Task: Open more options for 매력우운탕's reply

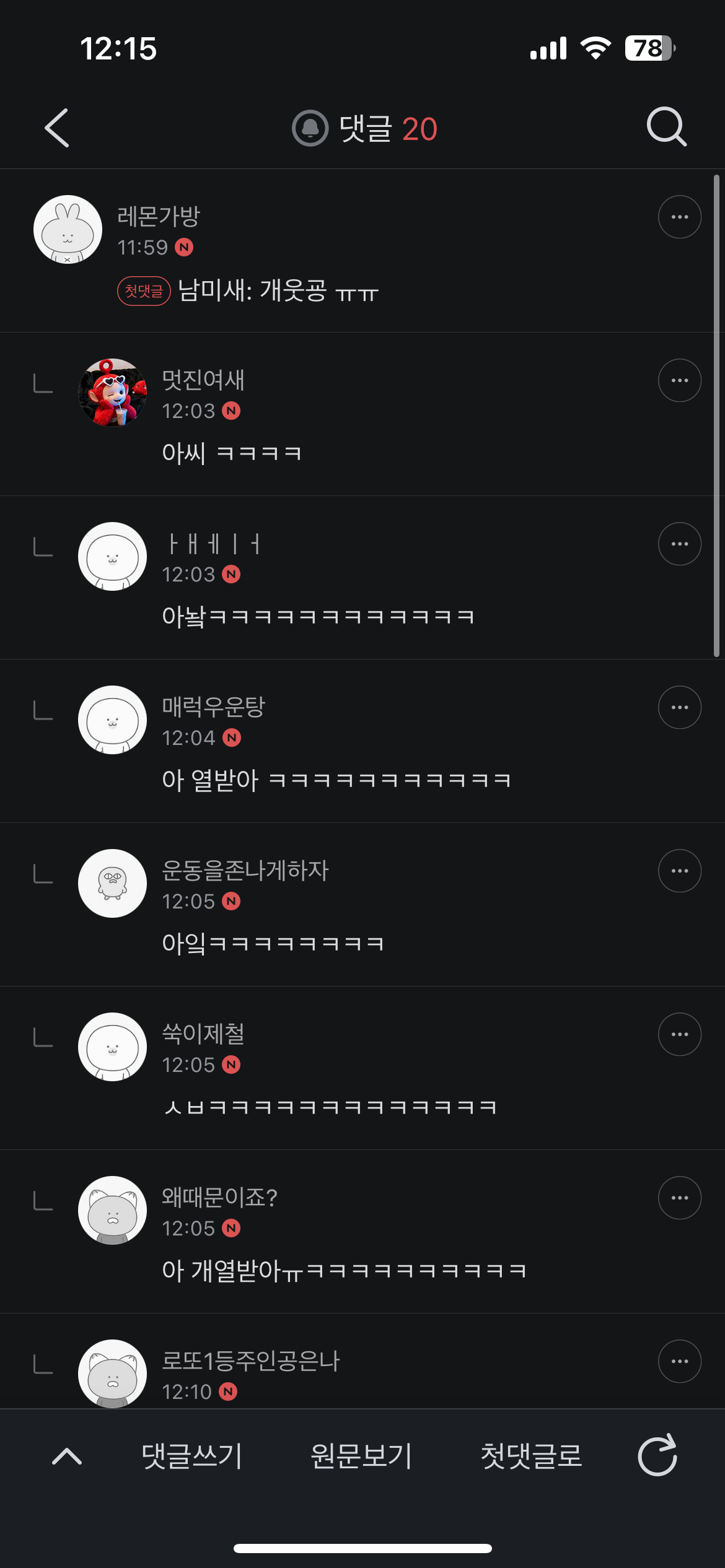Action: pyautogui.click(x=680, y=707)
